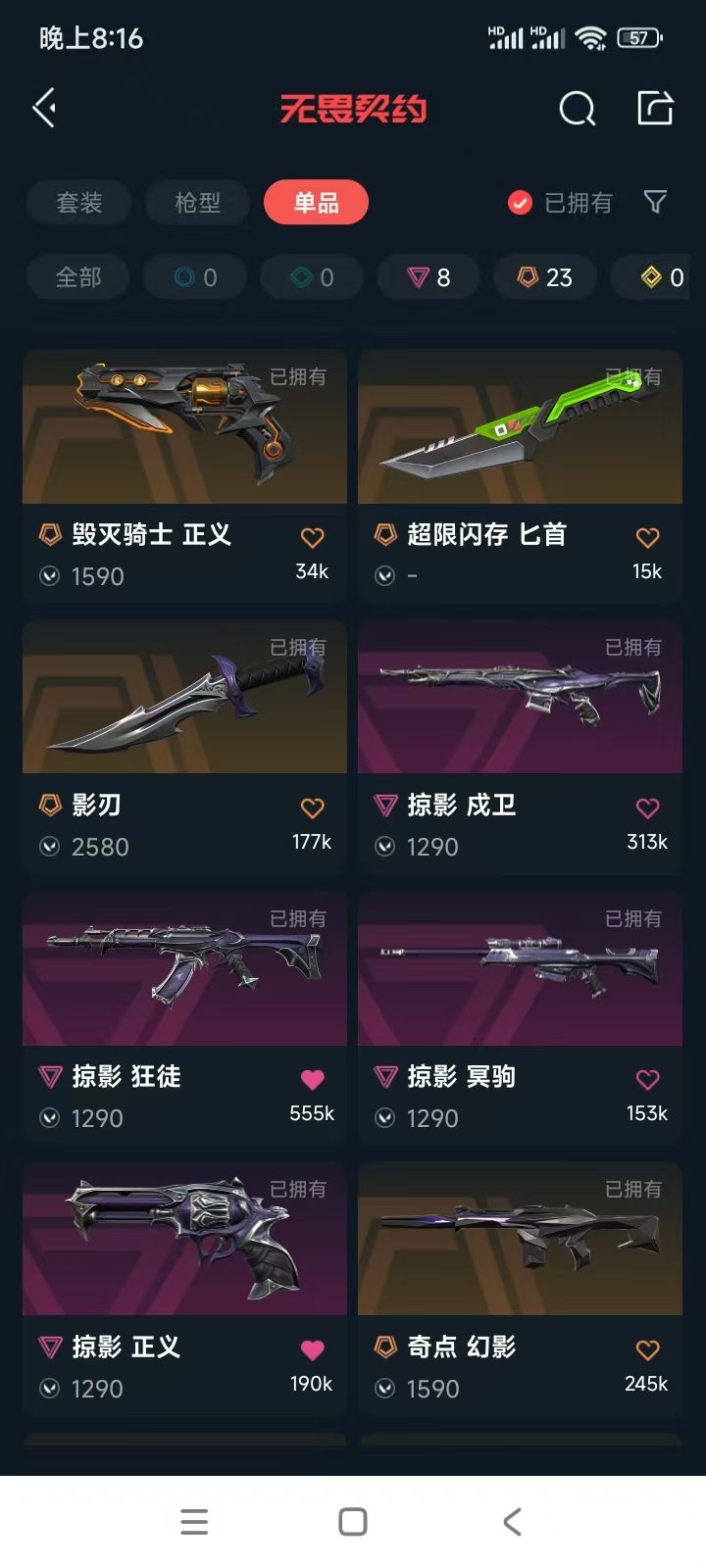Image resolution: width=706 pixels, height=1568 pixels.
Task: Switch to the 枪型 tab
Action: coord(197,203)
